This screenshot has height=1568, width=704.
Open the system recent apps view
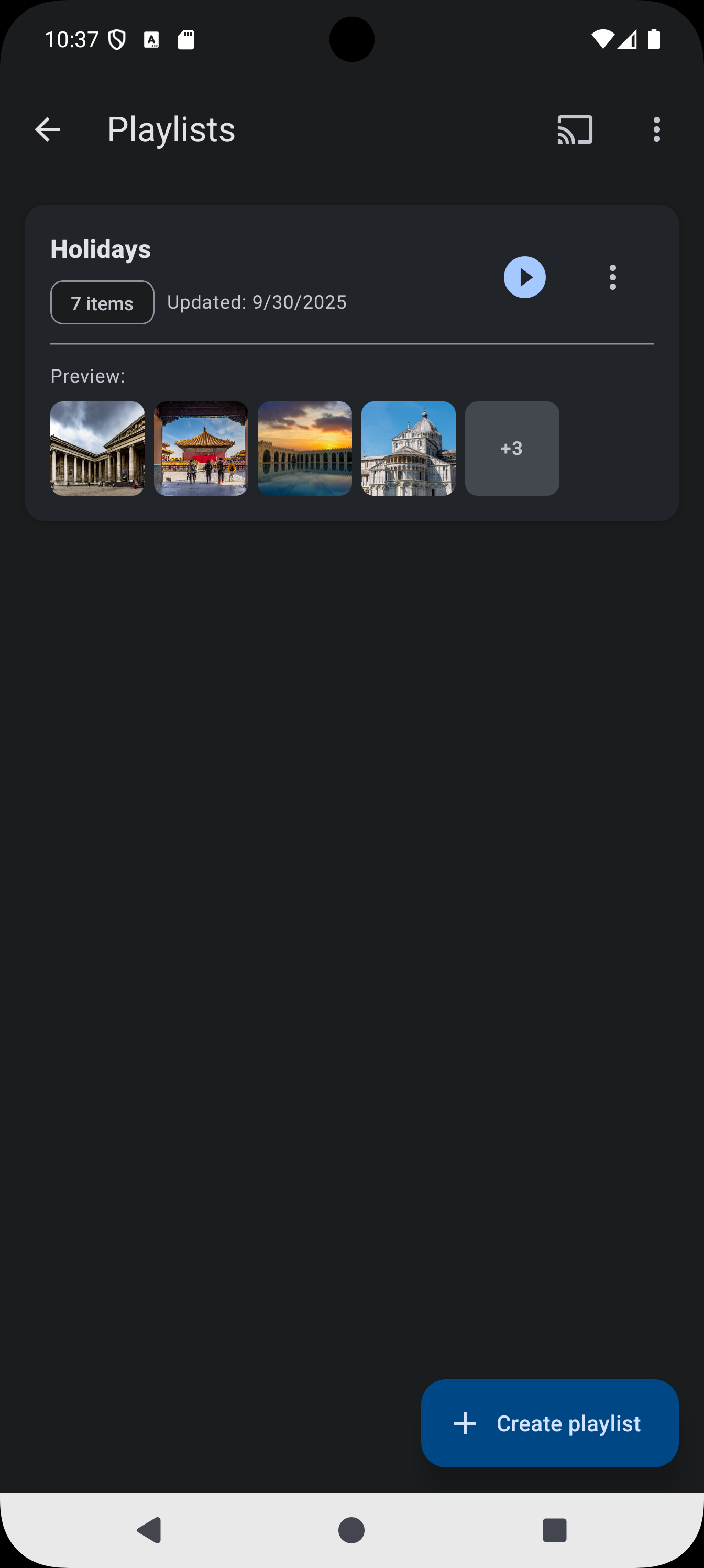click(x=554, y=1530)
